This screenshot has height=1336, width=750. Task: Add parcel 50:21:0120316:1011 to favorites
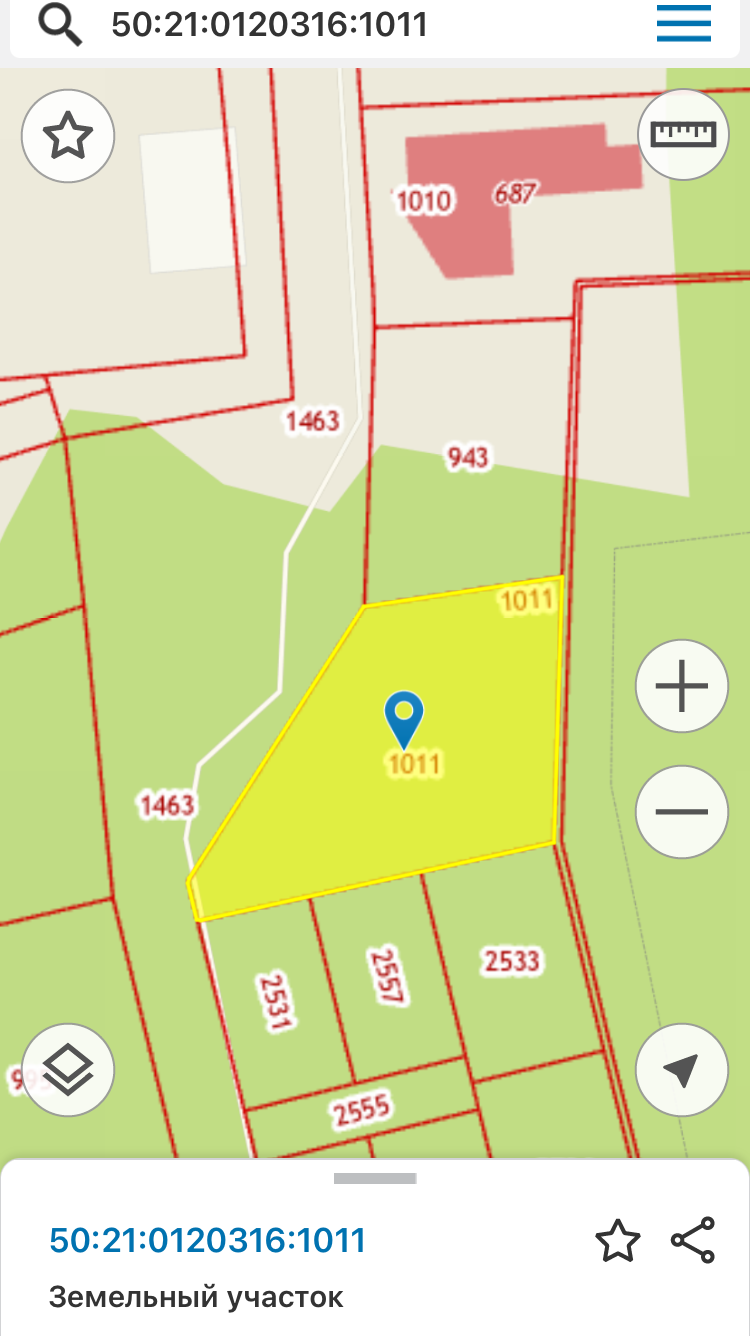pos(617,1241)
